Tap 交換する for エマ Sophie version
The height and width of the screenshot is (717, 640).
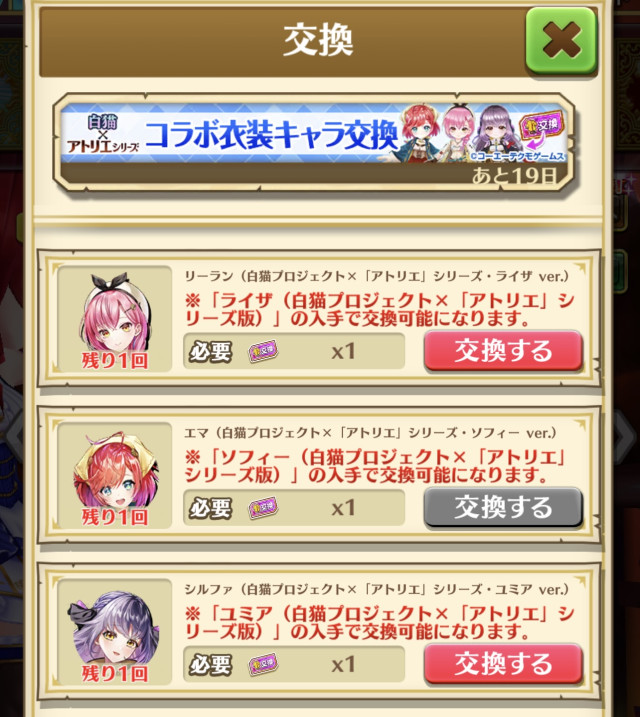503,507
